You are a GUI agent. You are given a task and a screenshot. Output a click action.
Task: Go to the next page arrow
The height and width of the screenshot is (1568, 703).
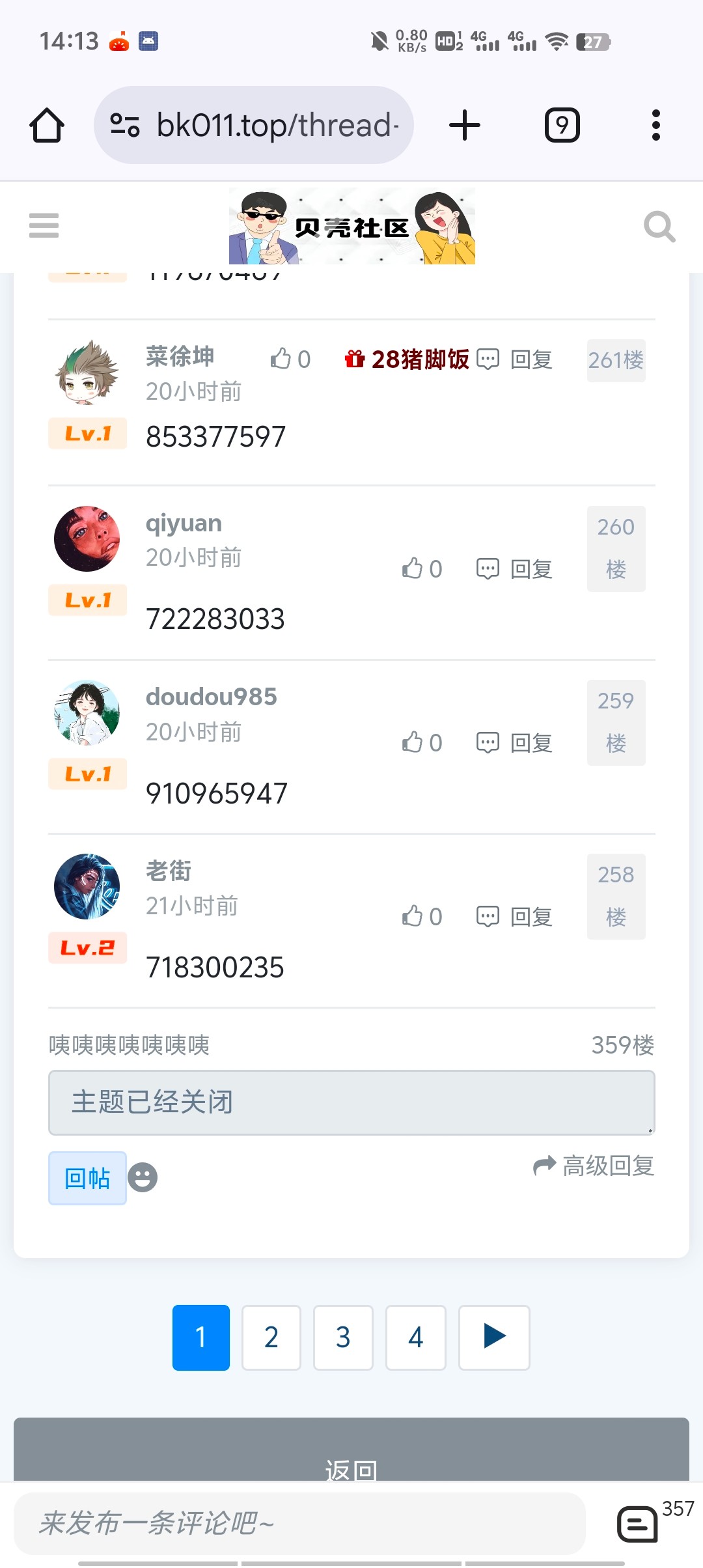[x=494, y=1337]
